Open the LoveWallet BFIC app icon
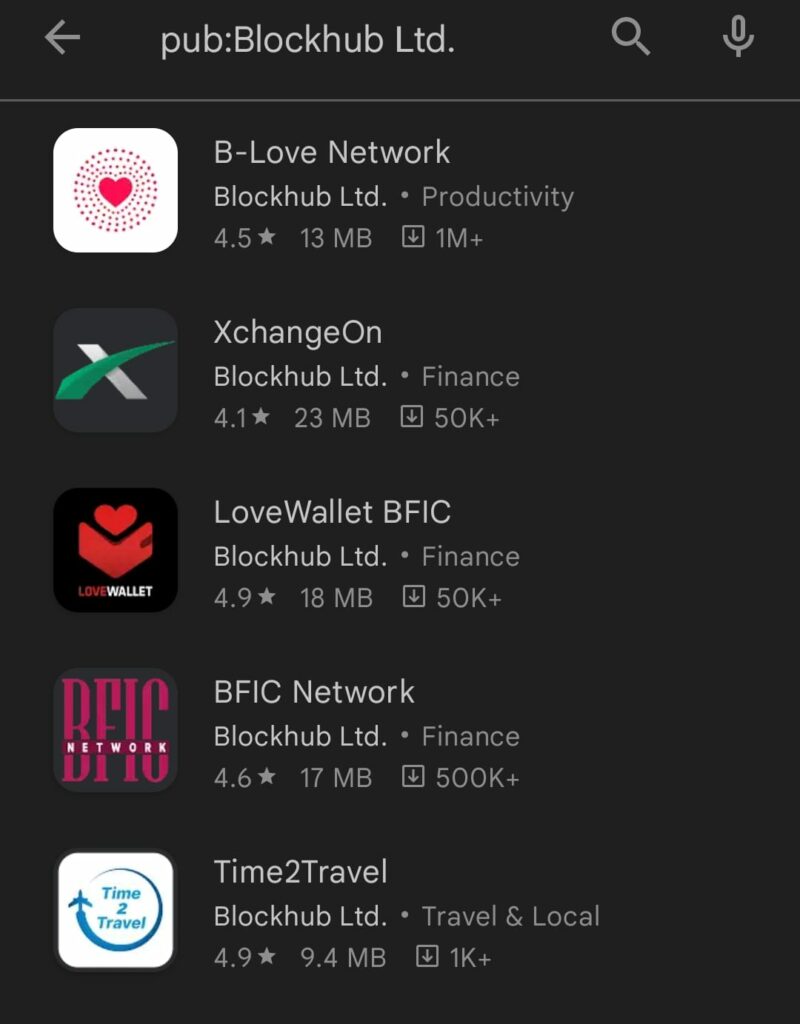 (115, 549)
